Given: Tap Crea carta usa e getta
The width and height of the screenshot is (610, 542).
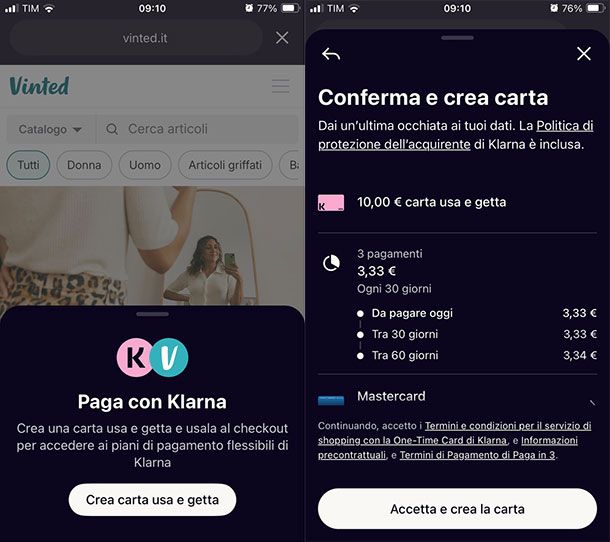Looking at the screenshot, I should [152, 499].
